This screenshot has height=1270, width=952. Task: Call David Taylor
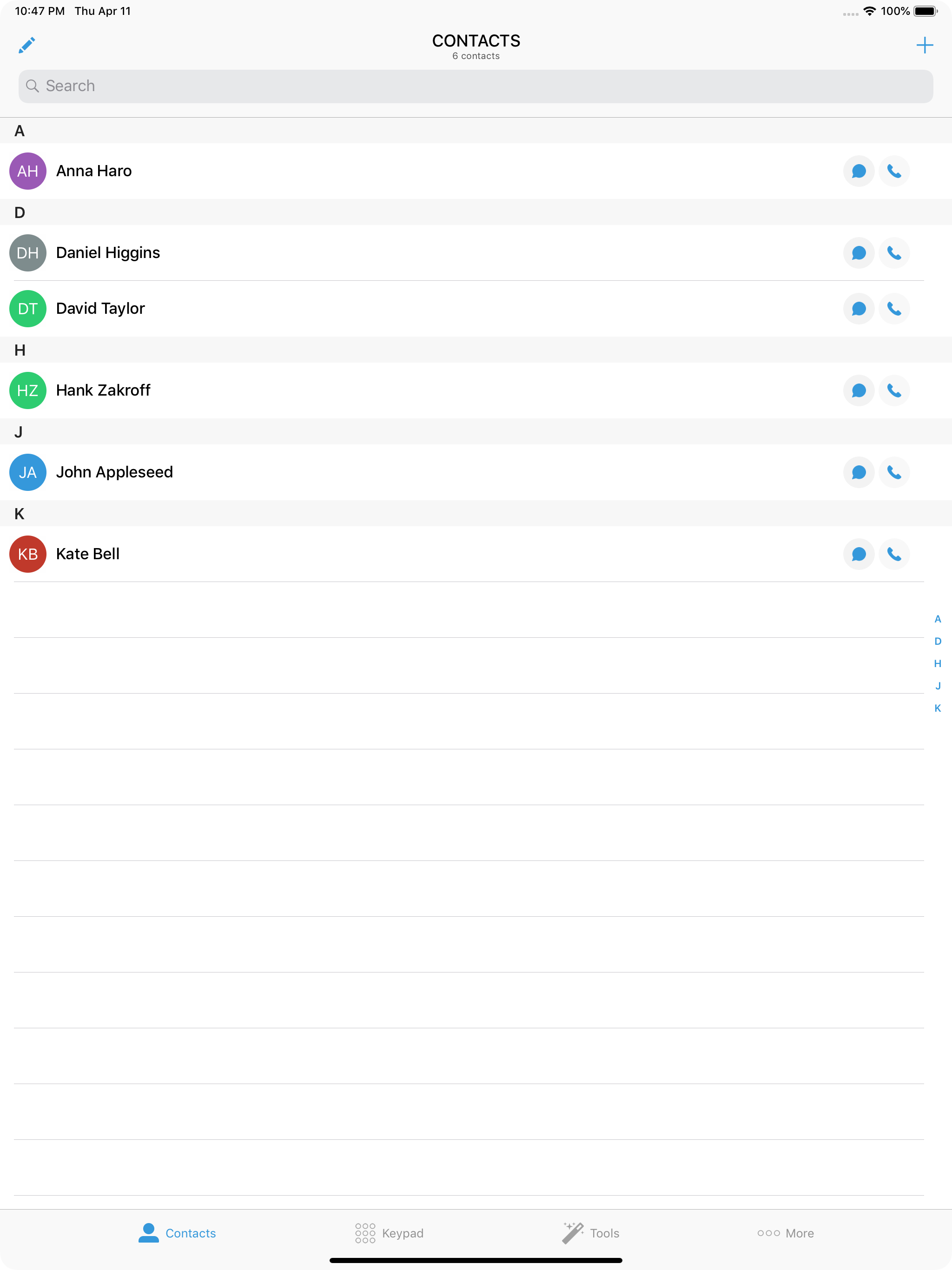(x=894, y=308)
